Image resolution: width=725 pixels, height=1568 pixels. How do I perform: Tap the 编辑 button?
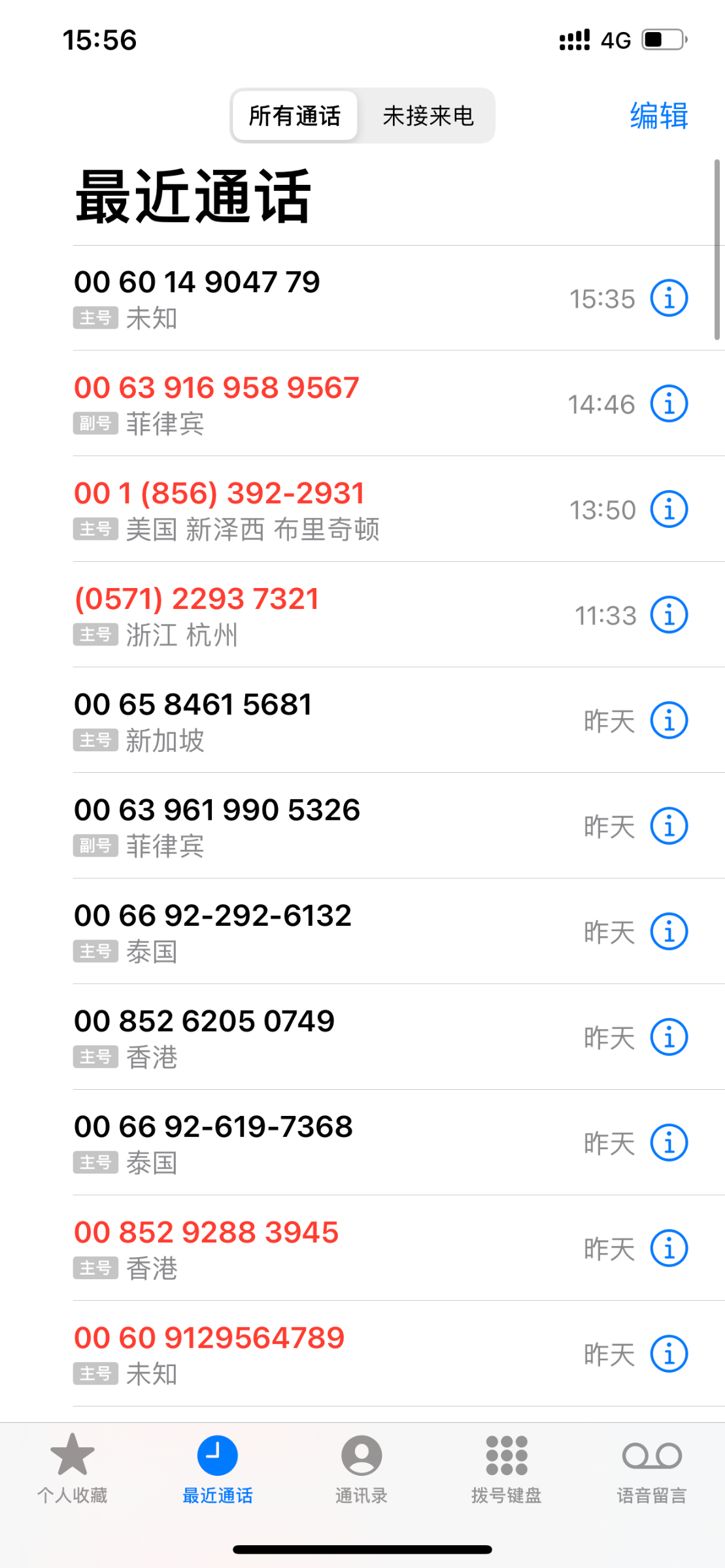[658, 116]
